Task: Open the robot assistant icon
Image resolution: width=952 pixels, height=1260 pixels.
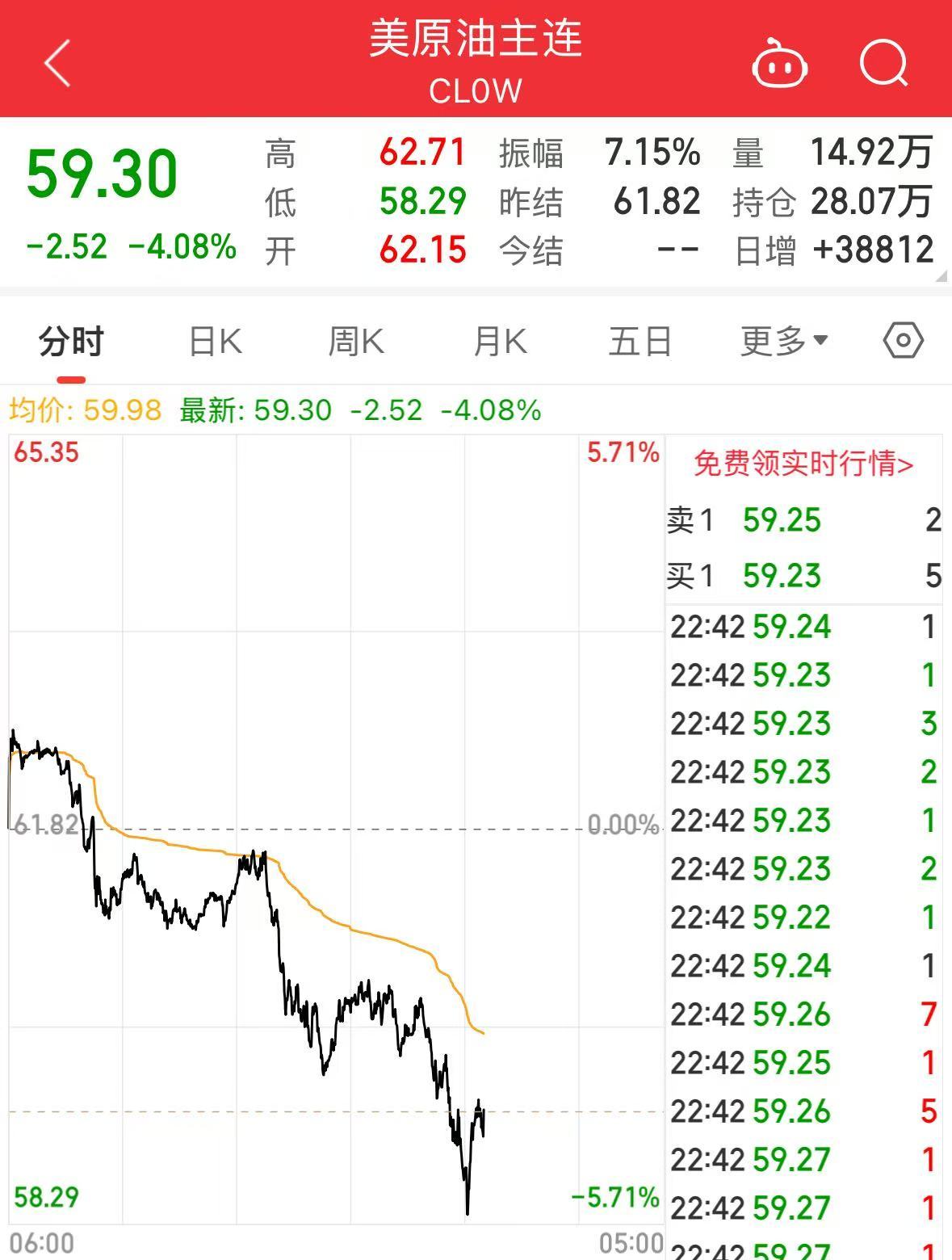Action: pyautogui.click(x=779, y=64)
